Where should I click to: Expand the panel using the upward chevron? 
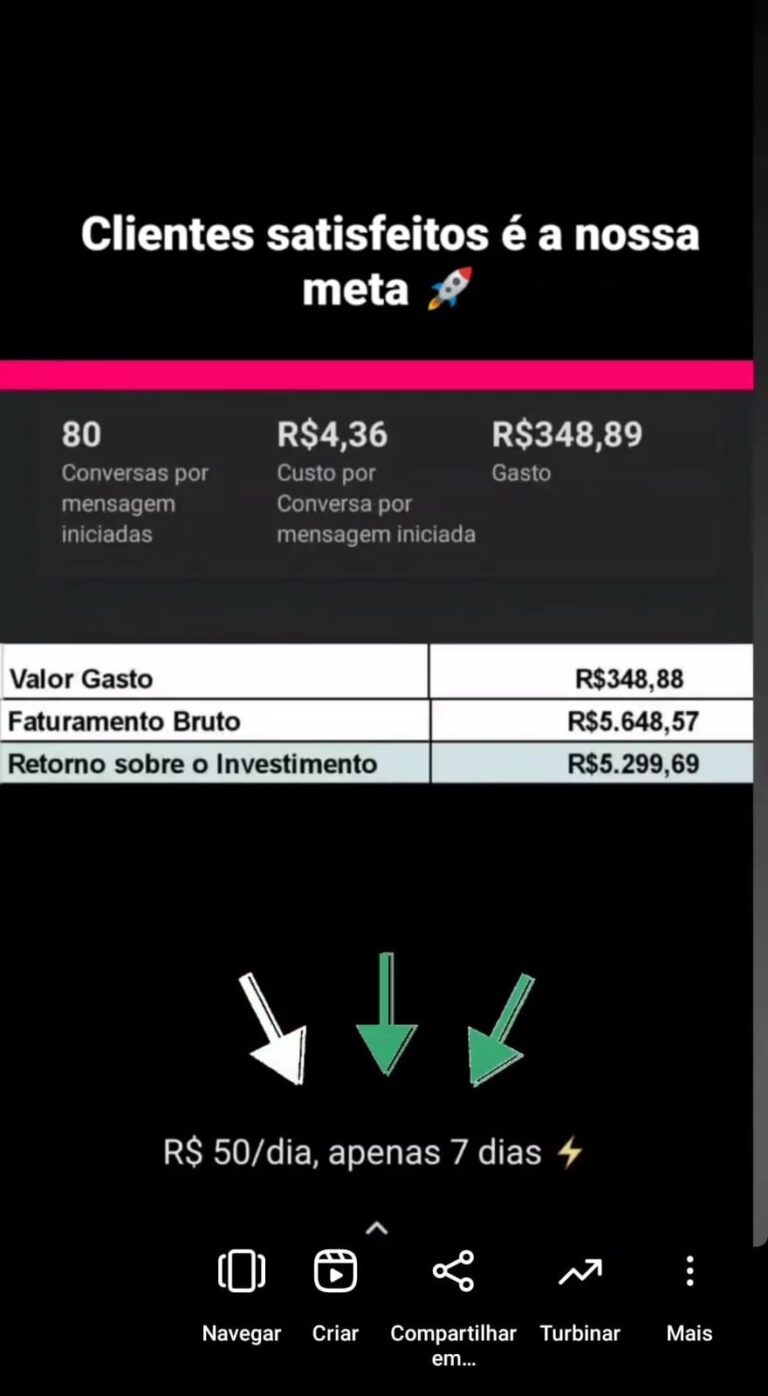pyautogui.click(x=377, y=1227)
